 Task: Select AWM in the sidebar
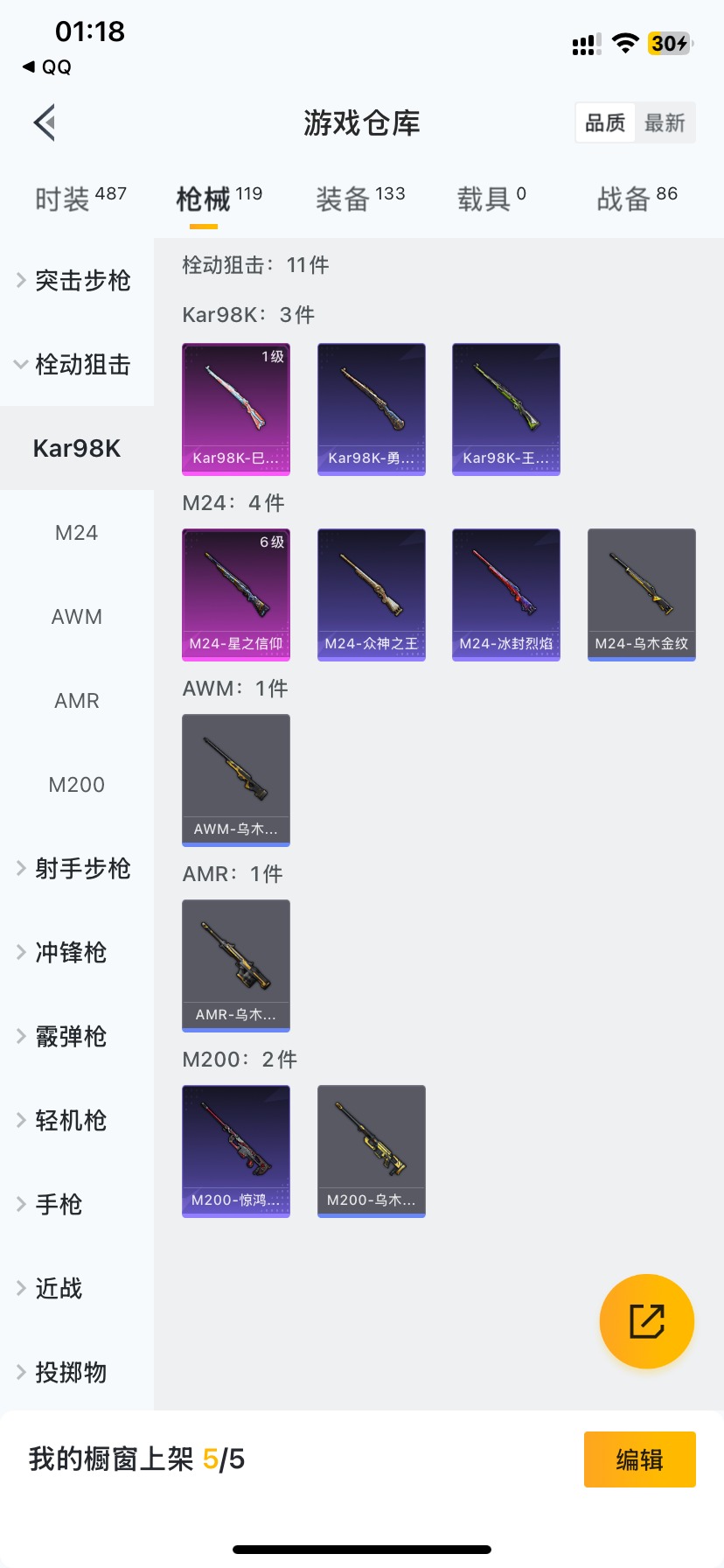[77, 617]
